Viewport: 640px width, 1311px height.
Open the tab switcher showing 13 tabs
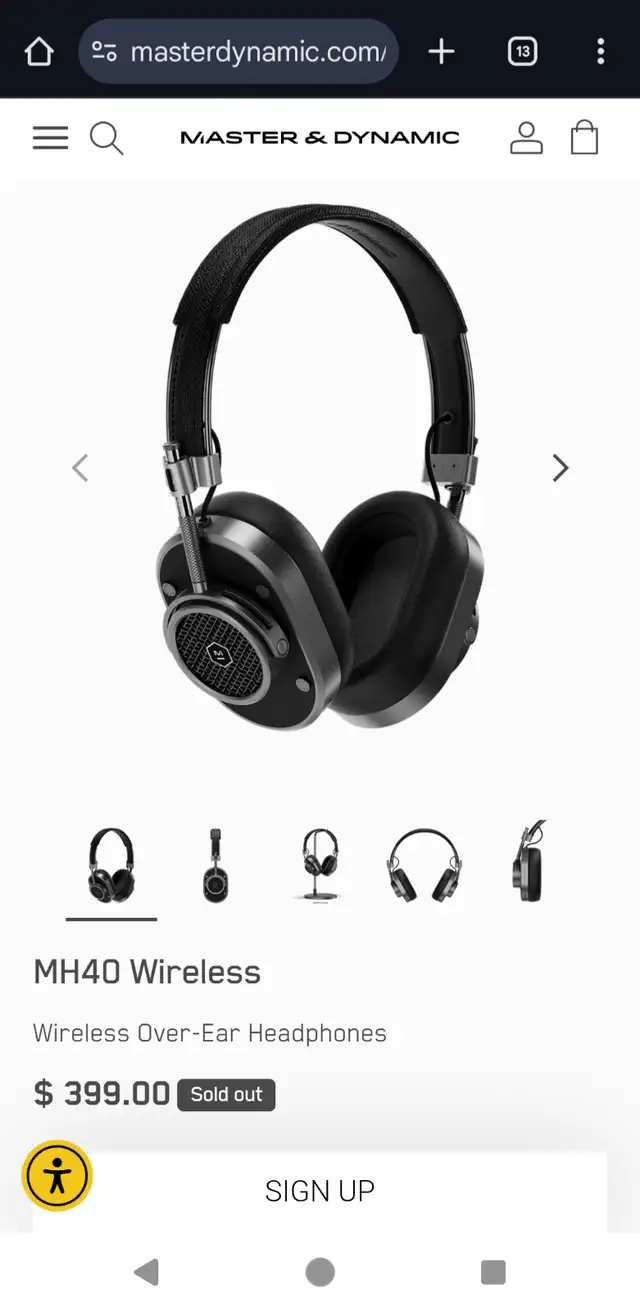click(522, 51)
